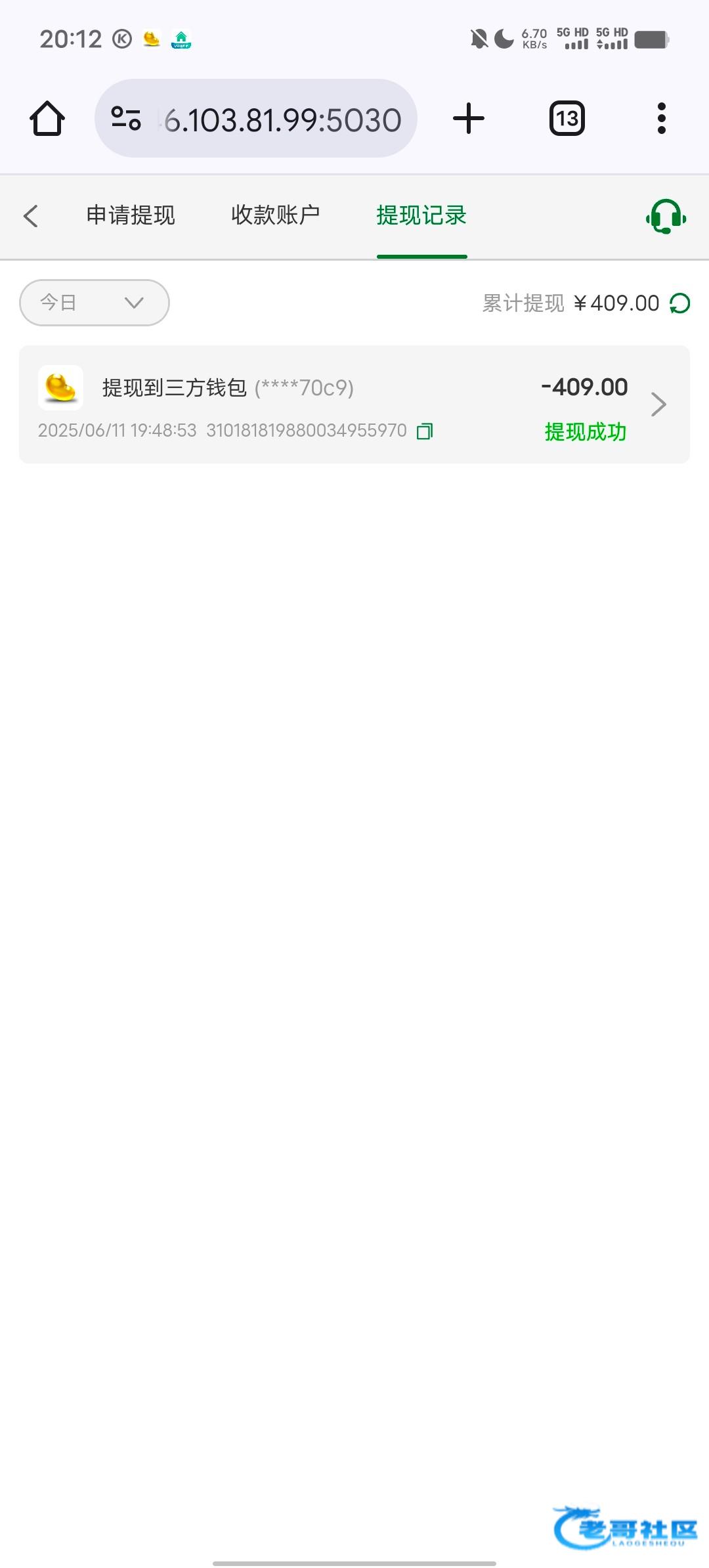This screenshot has height=1568, width=709.
Task: View the 13 open browser tabs
Action: click(567, 118)
